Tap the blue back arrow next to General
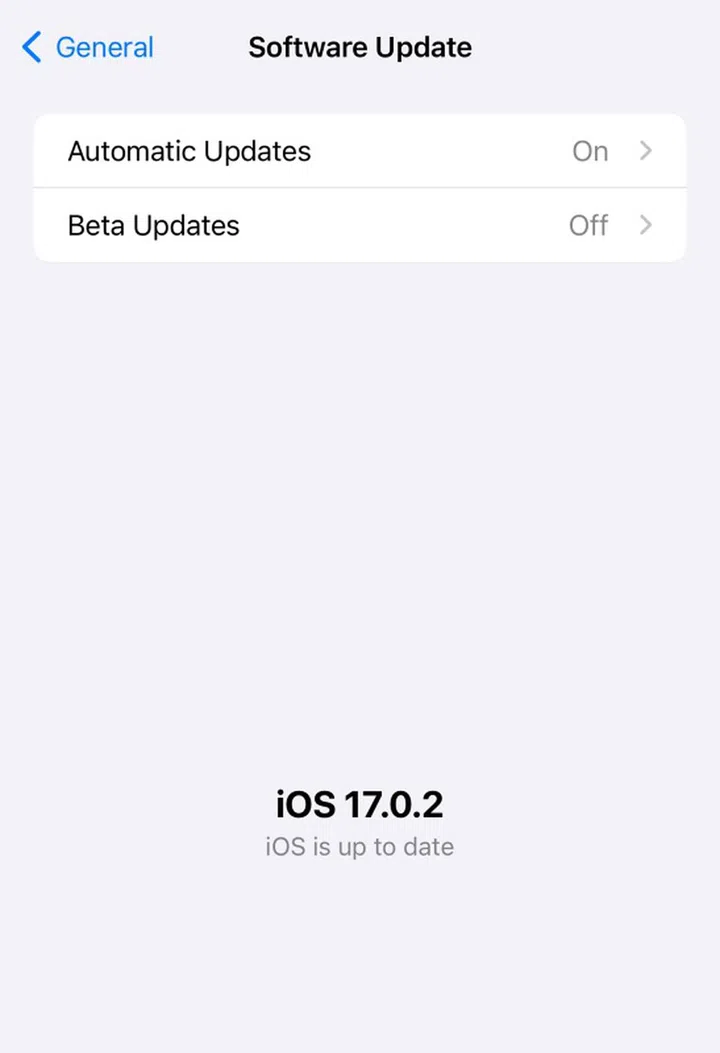This screenshot has height=1053, width=720. click(30, 47)
